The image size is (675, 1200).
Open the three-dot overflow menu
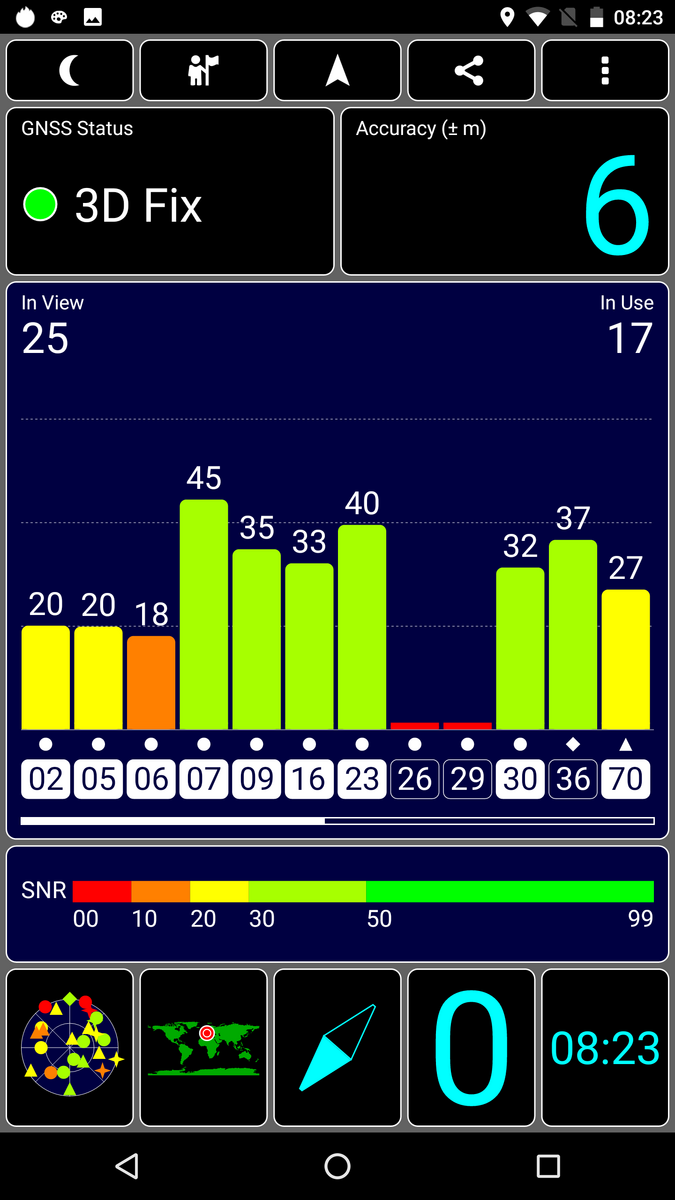[x=605, y=71]
